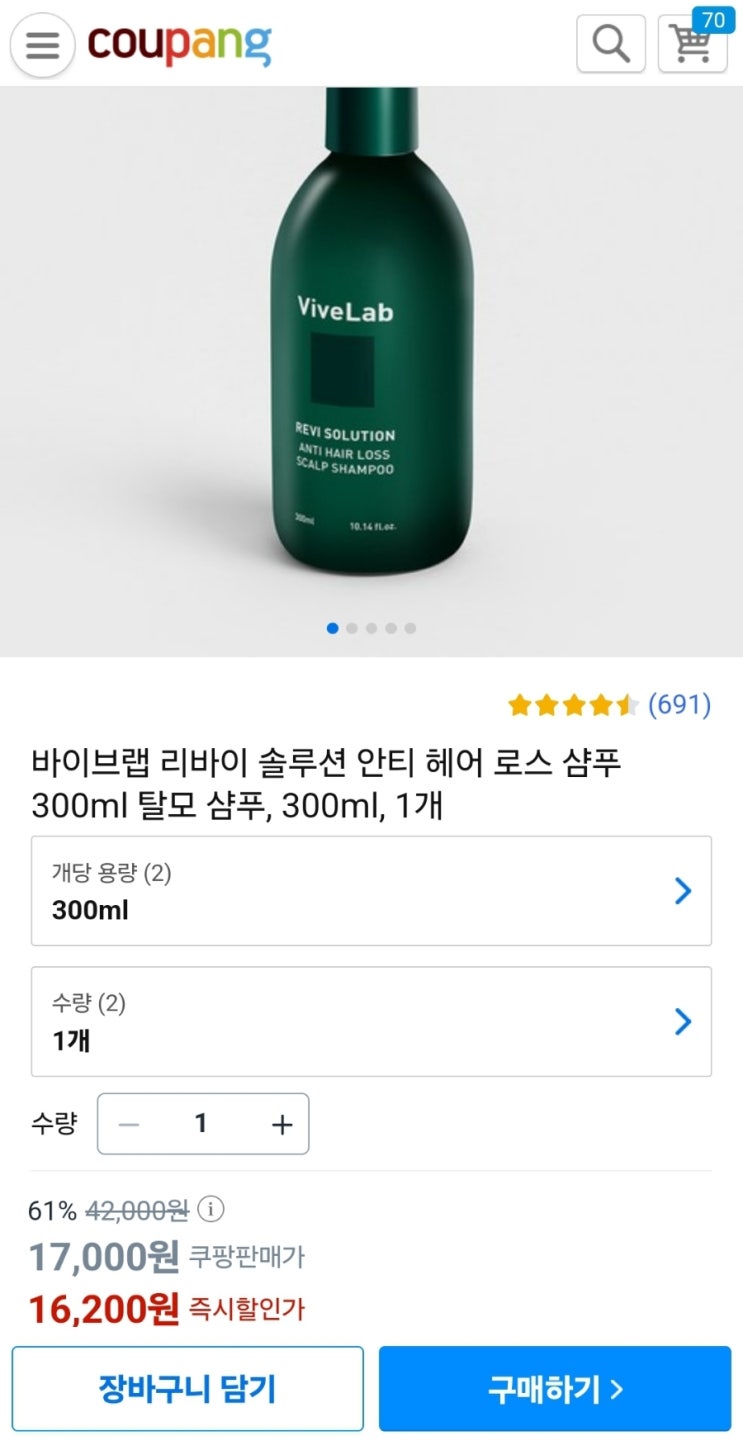Open the 개당 용량 300ml option selector

point(371,891)
